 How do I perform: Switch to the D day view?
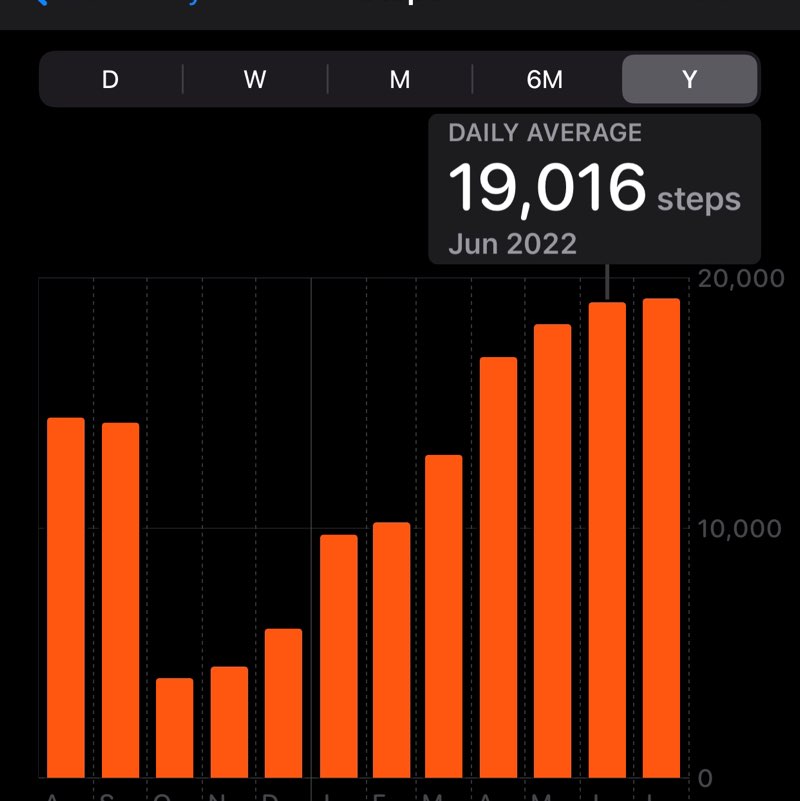pos(110,80)
